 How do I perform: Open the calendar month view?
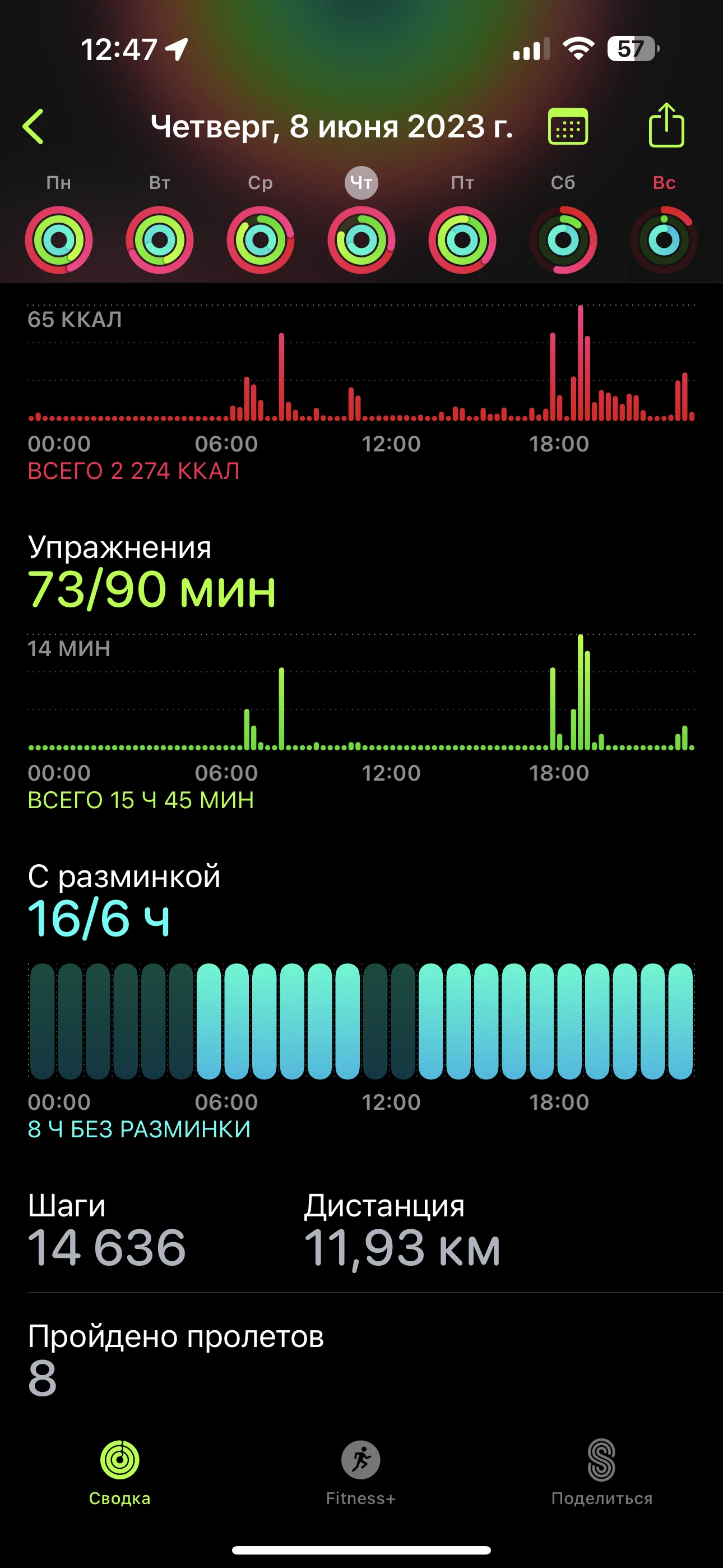(568, 127)
